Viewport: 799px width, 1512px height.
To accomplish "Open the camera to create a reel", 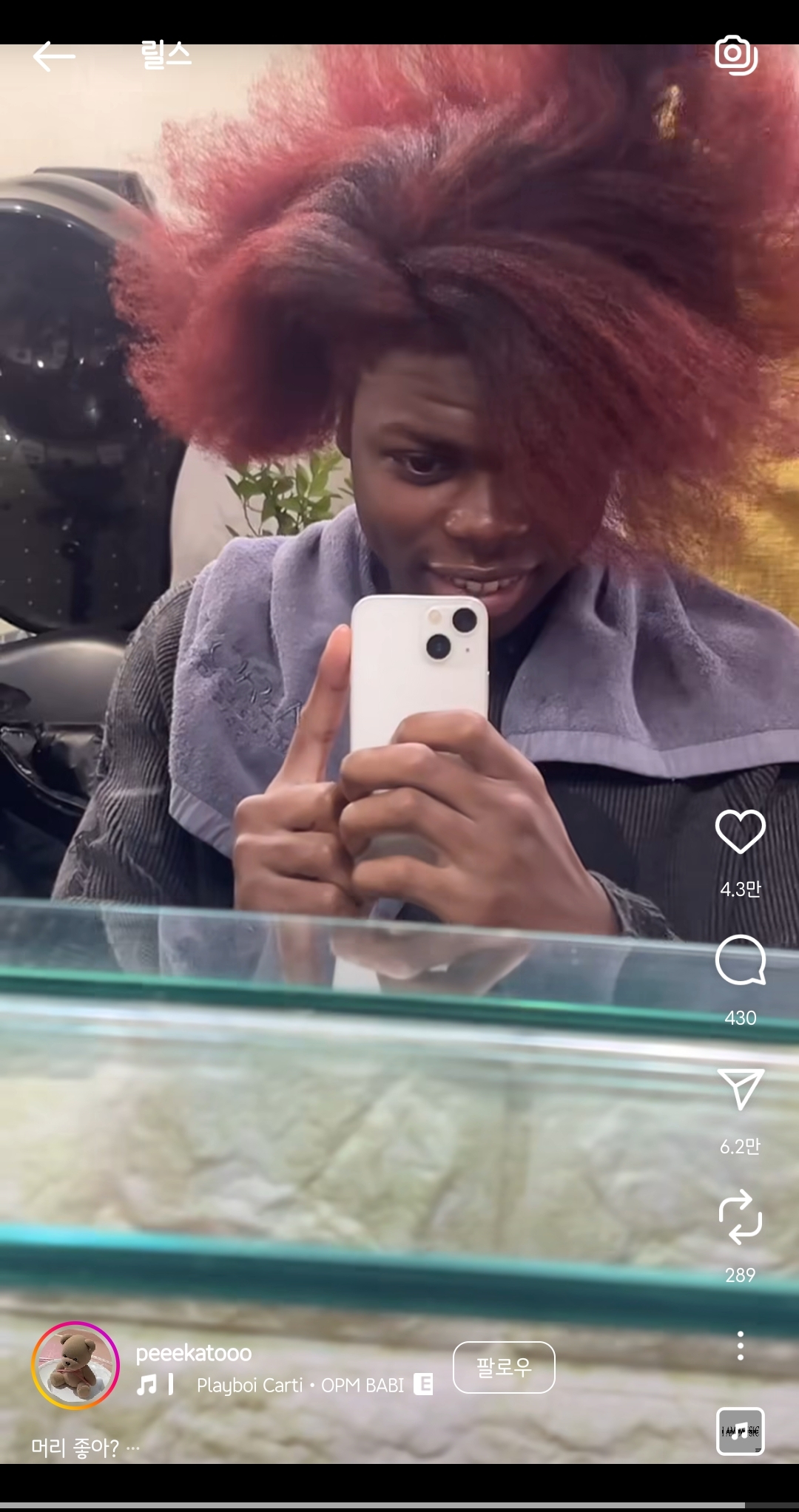I will pyautogui.click(x=736, y=55).
